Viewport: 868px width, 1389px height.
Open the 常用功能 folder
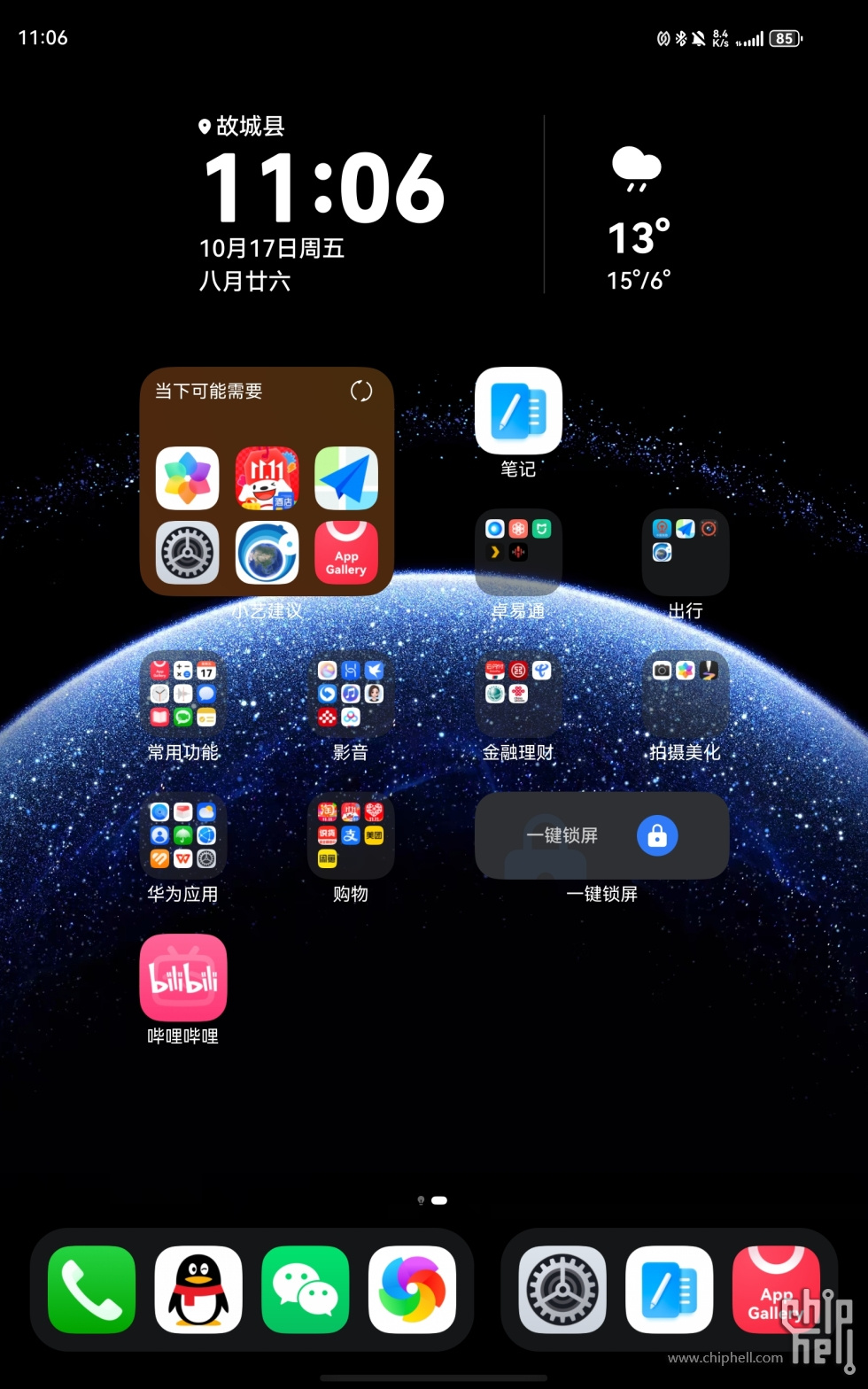pyautogui.click(x=183, y=694)
